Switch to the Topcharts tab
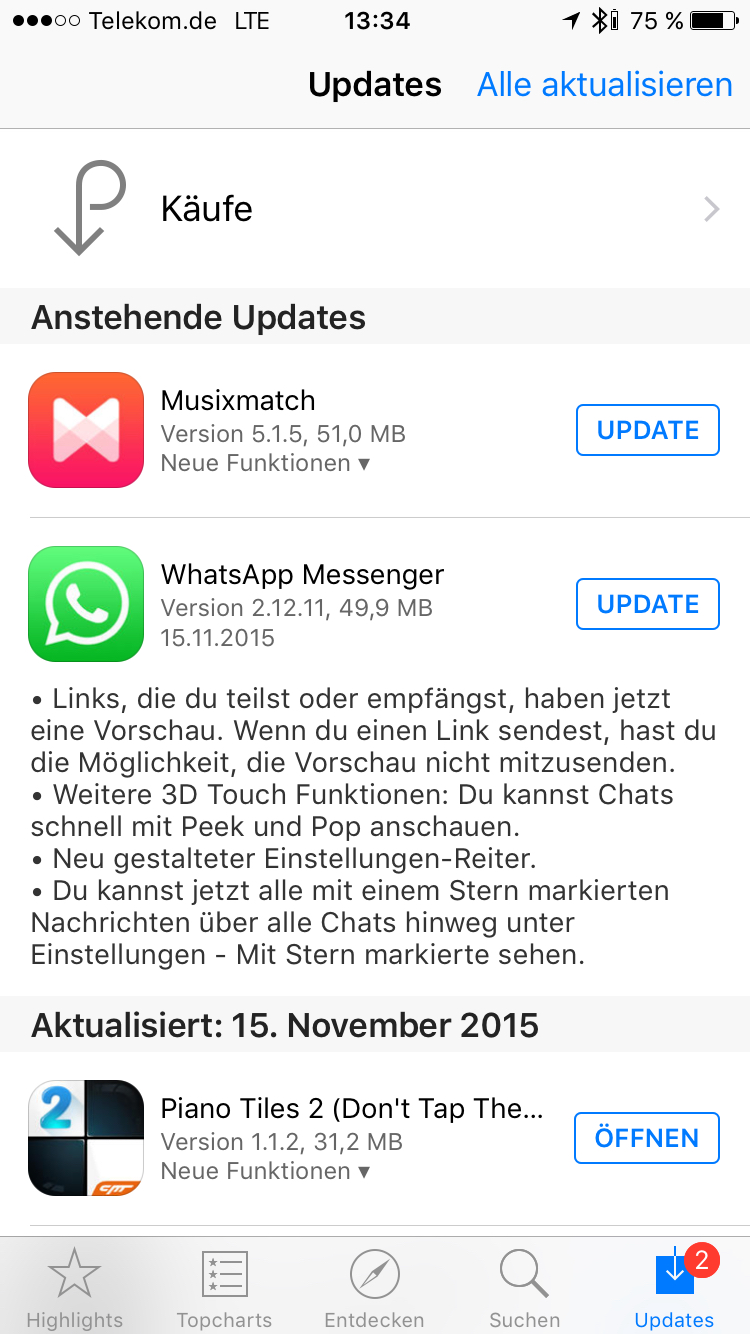Viewport: 750px width, 1334px height. (x=225, y=1287)
